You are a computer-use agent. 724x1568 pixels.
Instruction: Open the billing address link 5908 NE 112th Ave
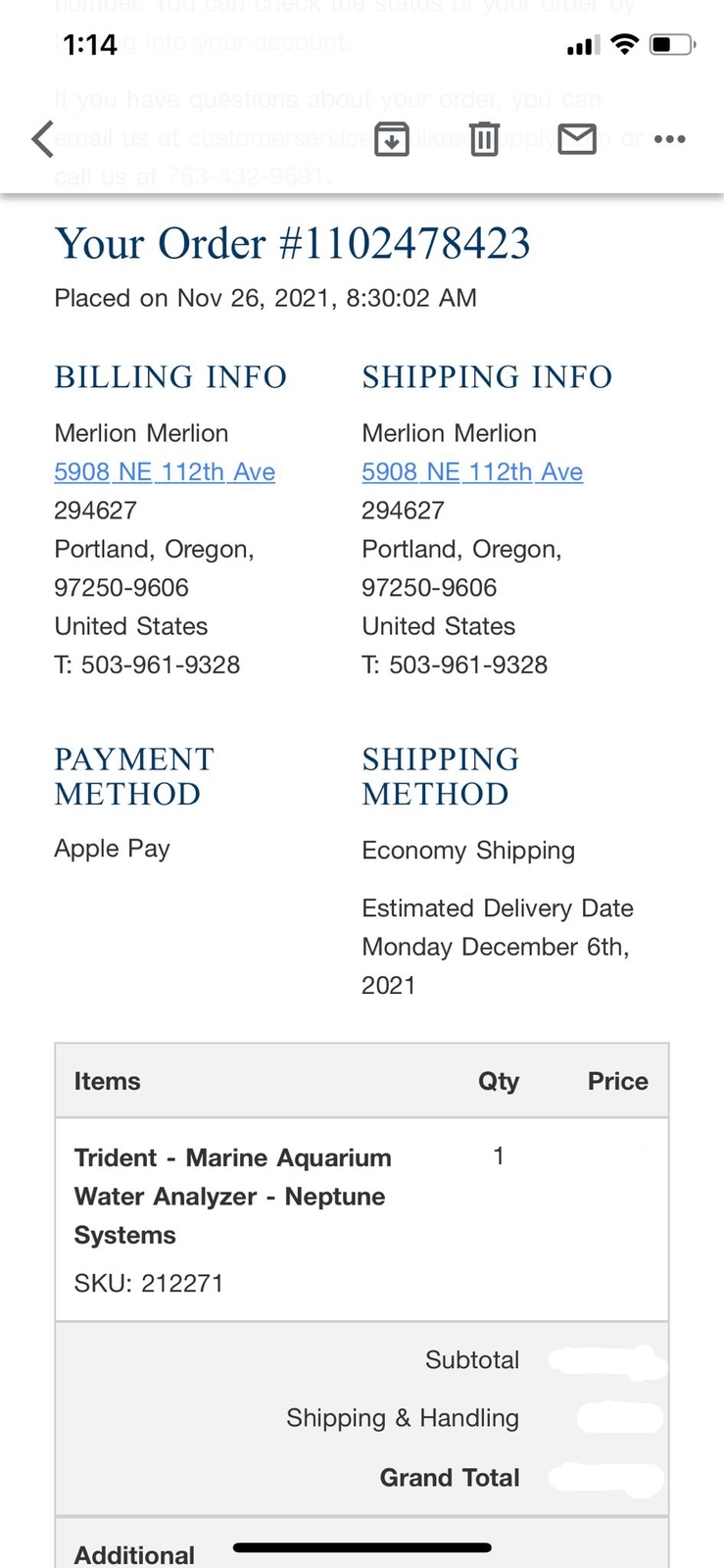pos(165,472)
